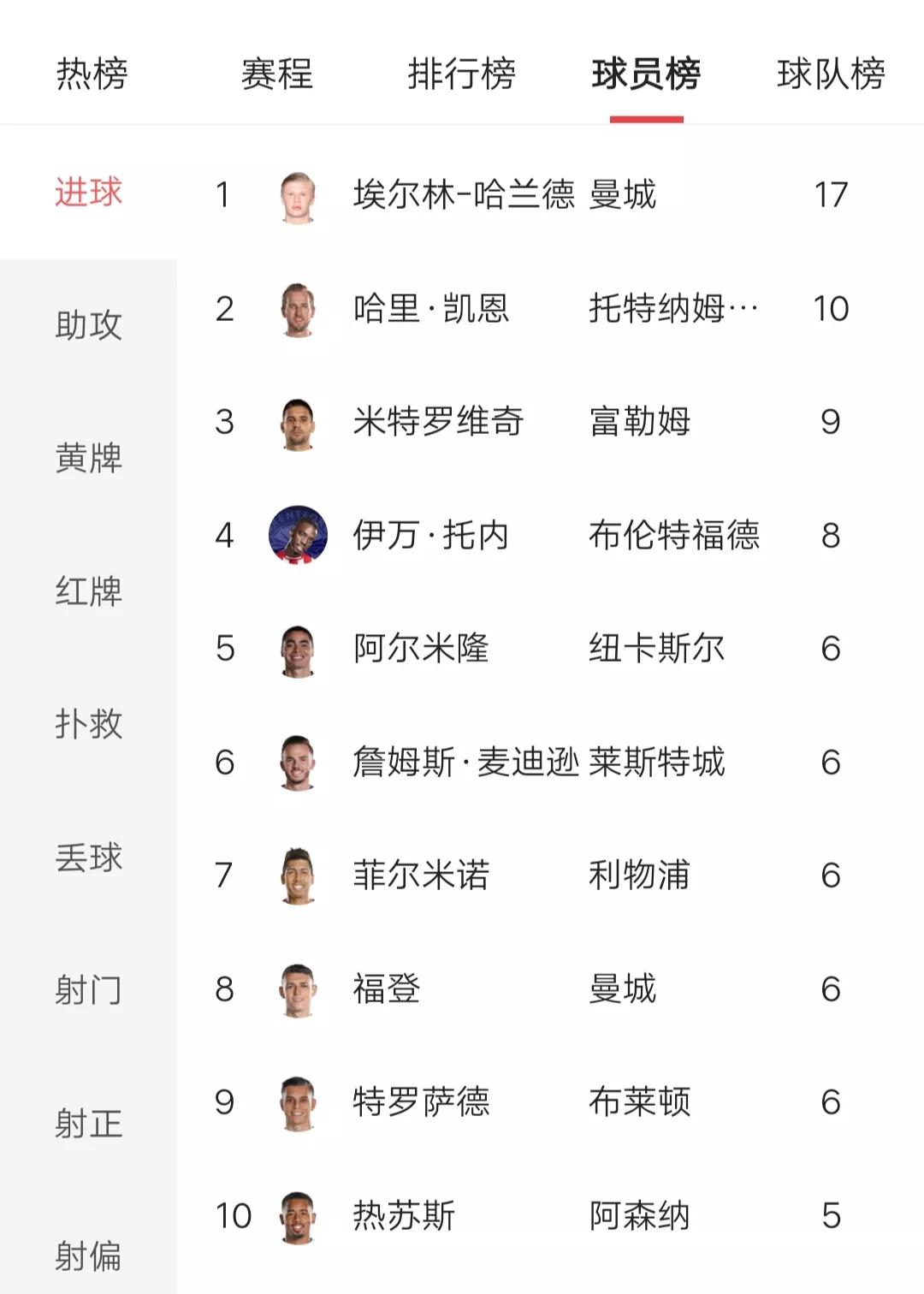Image resolution: width=924 pixels, height=1294 pixels.
Task: Select the 黄牌 yellow cards category
Action: click(88, 458)
